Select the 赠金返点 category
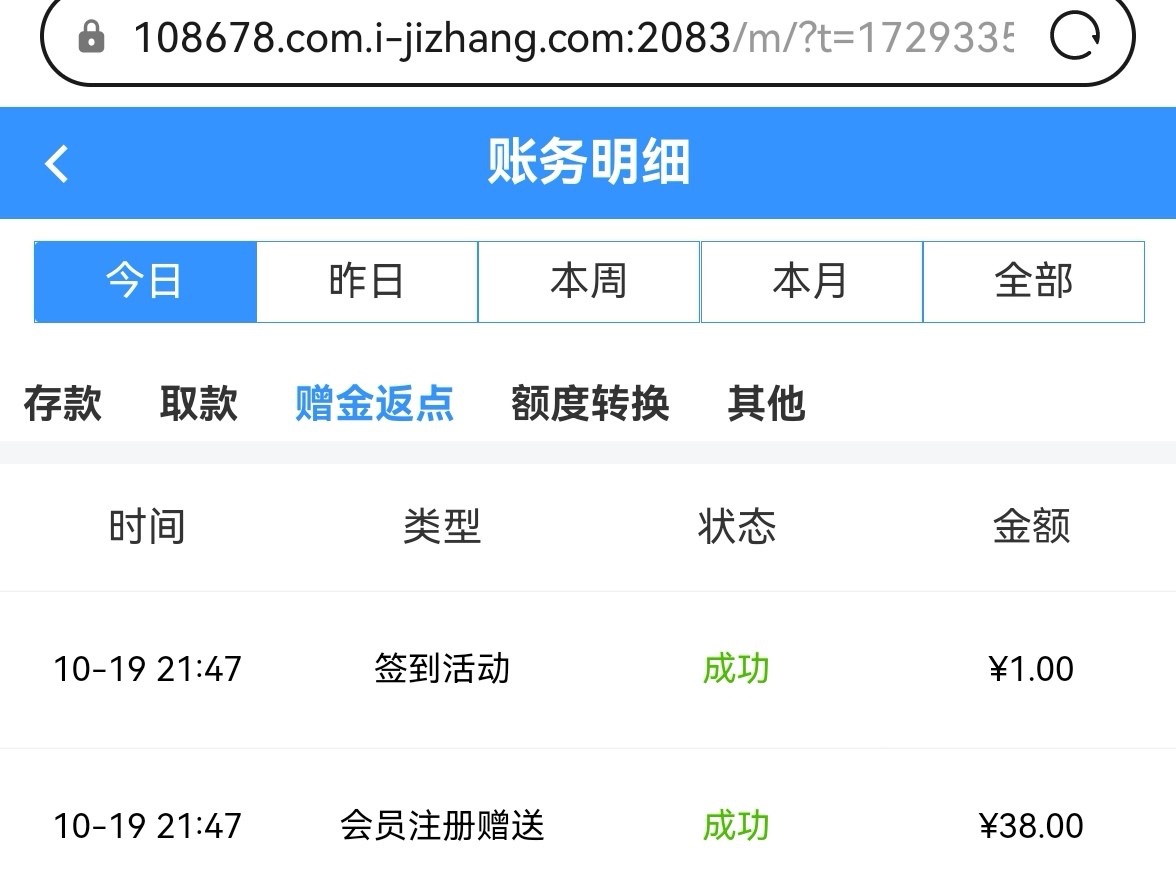The width and height of the screenshot is (1176, 881). point(375,404)
